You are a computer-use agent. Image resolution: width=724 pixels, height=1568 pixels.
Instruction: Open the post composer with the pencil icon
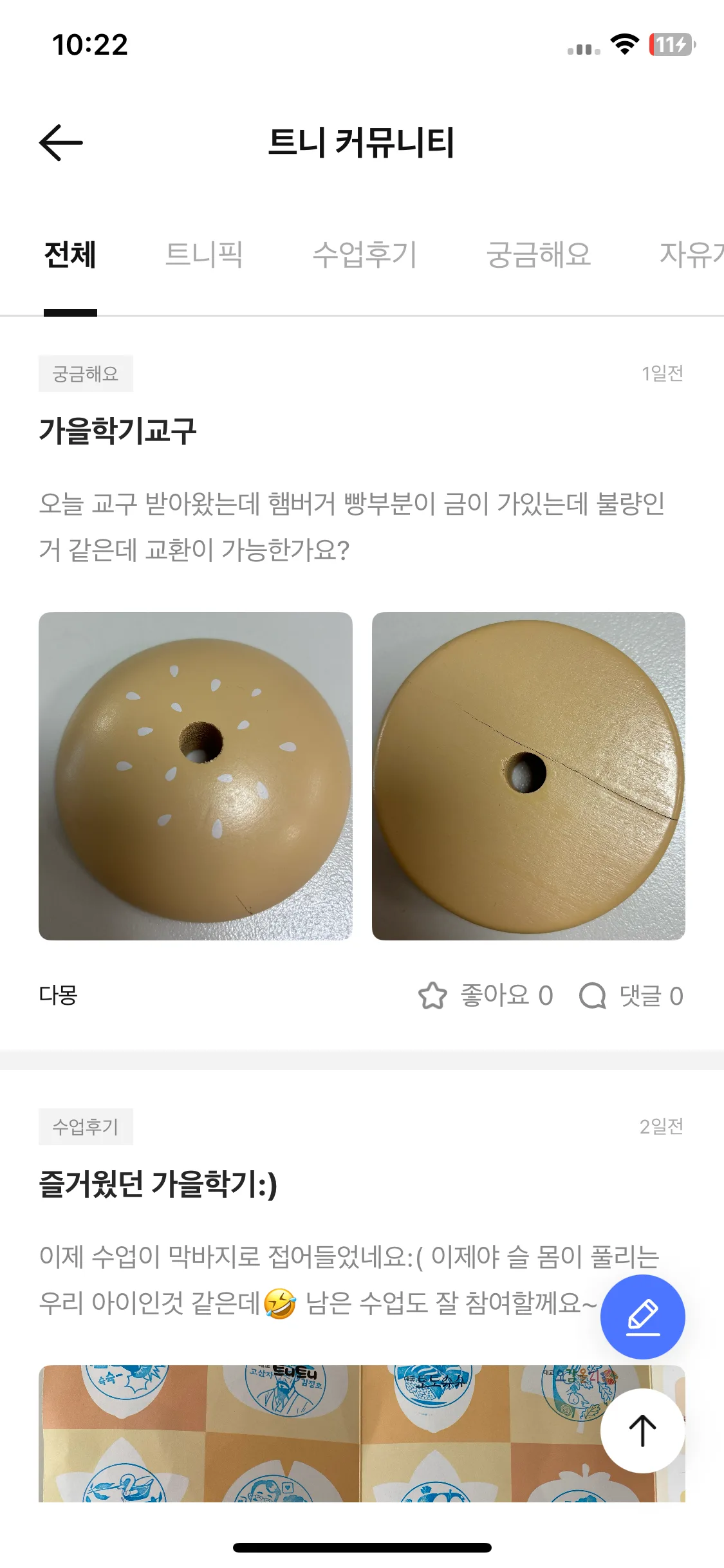(642, 1316)
